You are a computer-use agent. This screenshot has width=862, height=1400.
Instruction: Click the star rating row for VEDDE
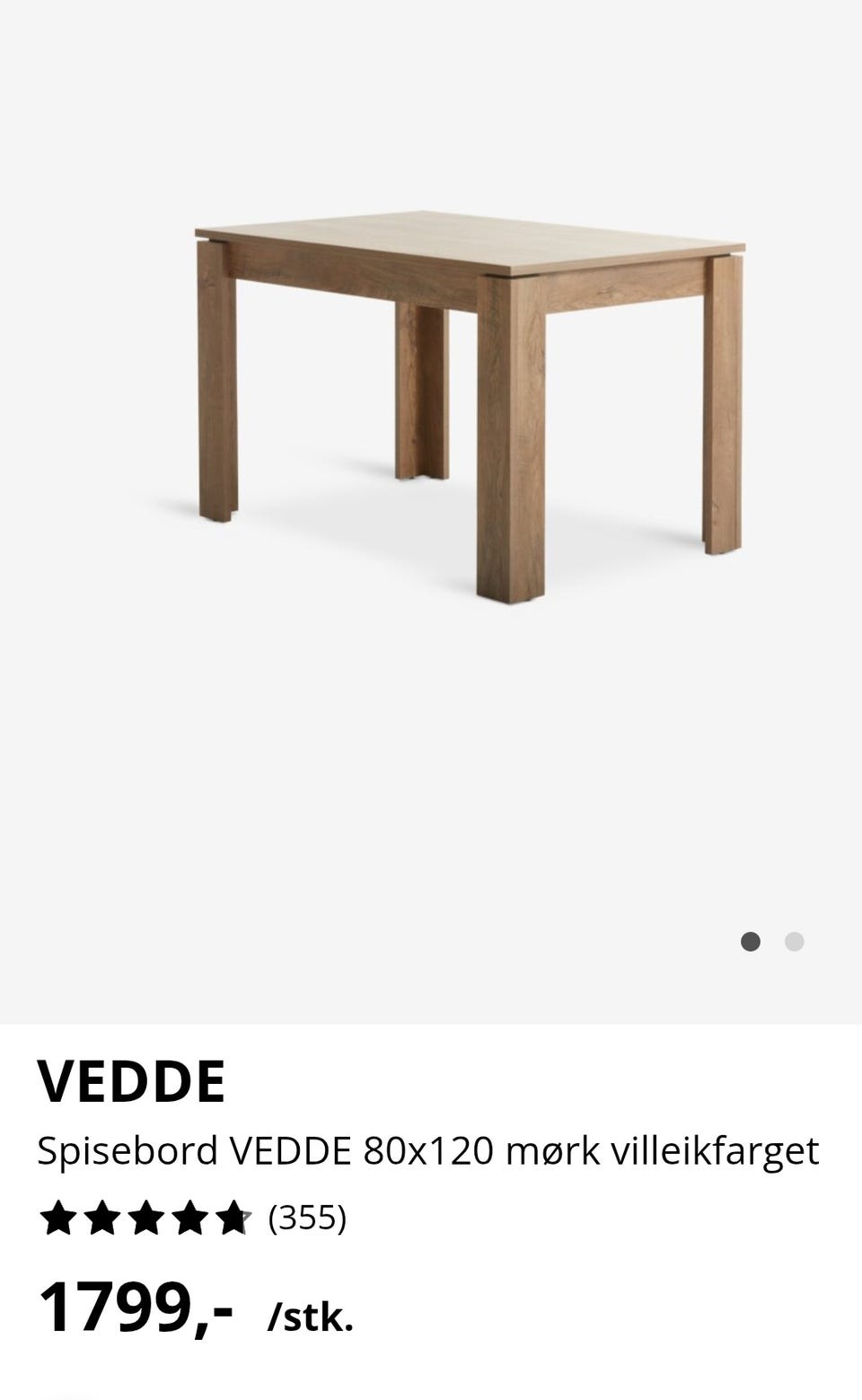(146, 1219)
